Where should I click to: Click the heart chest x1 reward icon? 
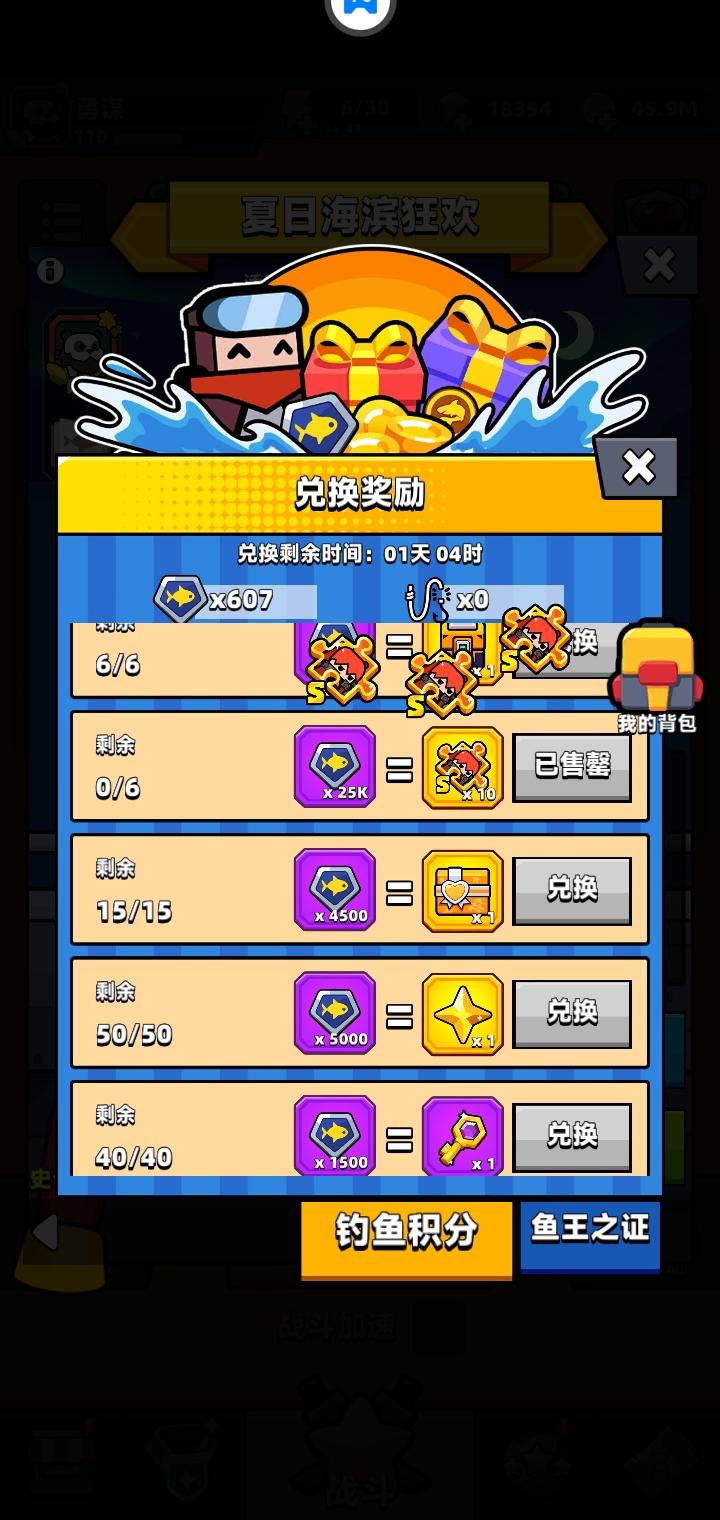[x=462, y=890]
